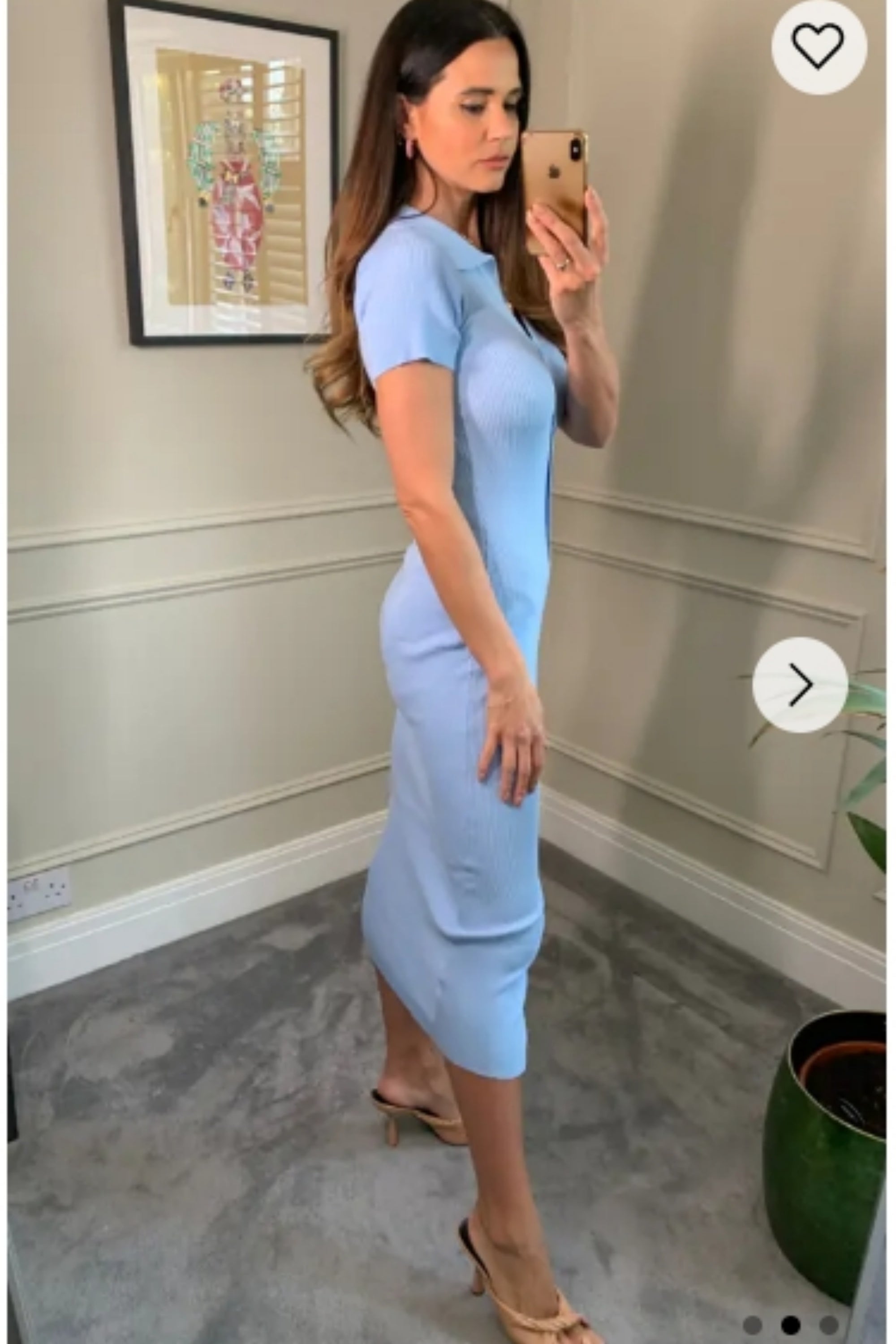The height and width of the screenshot is (1344, 896).
Task: Jump to the first image dot
Action: pos(753,1324)
